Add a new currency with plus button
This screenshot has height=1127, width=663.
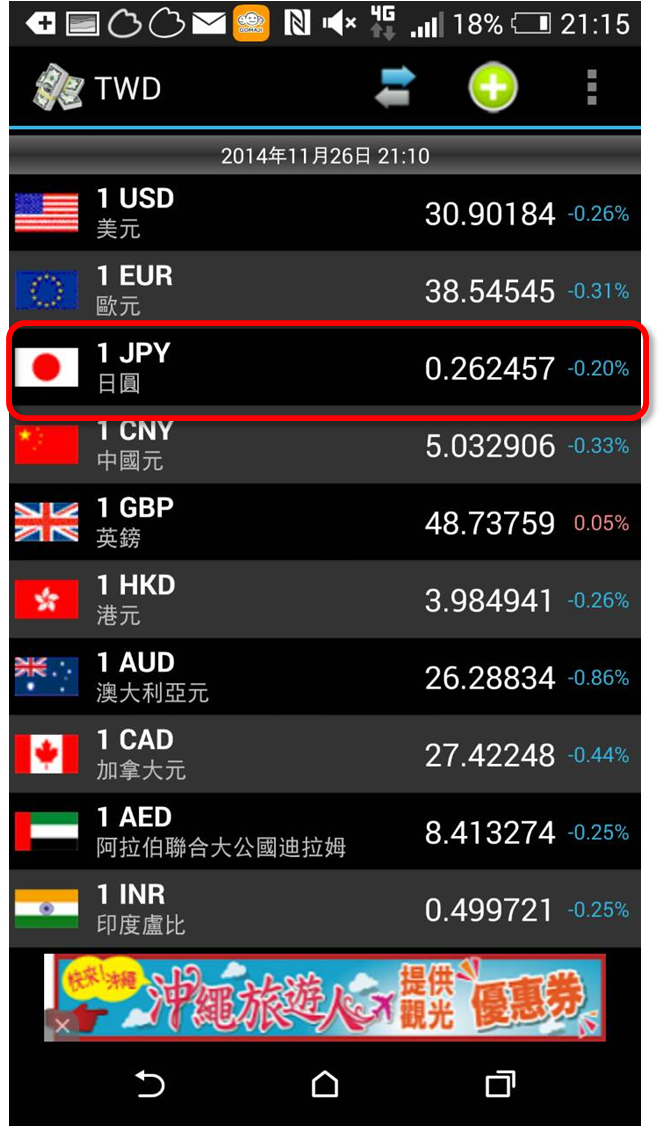click(x=493, y=88)
